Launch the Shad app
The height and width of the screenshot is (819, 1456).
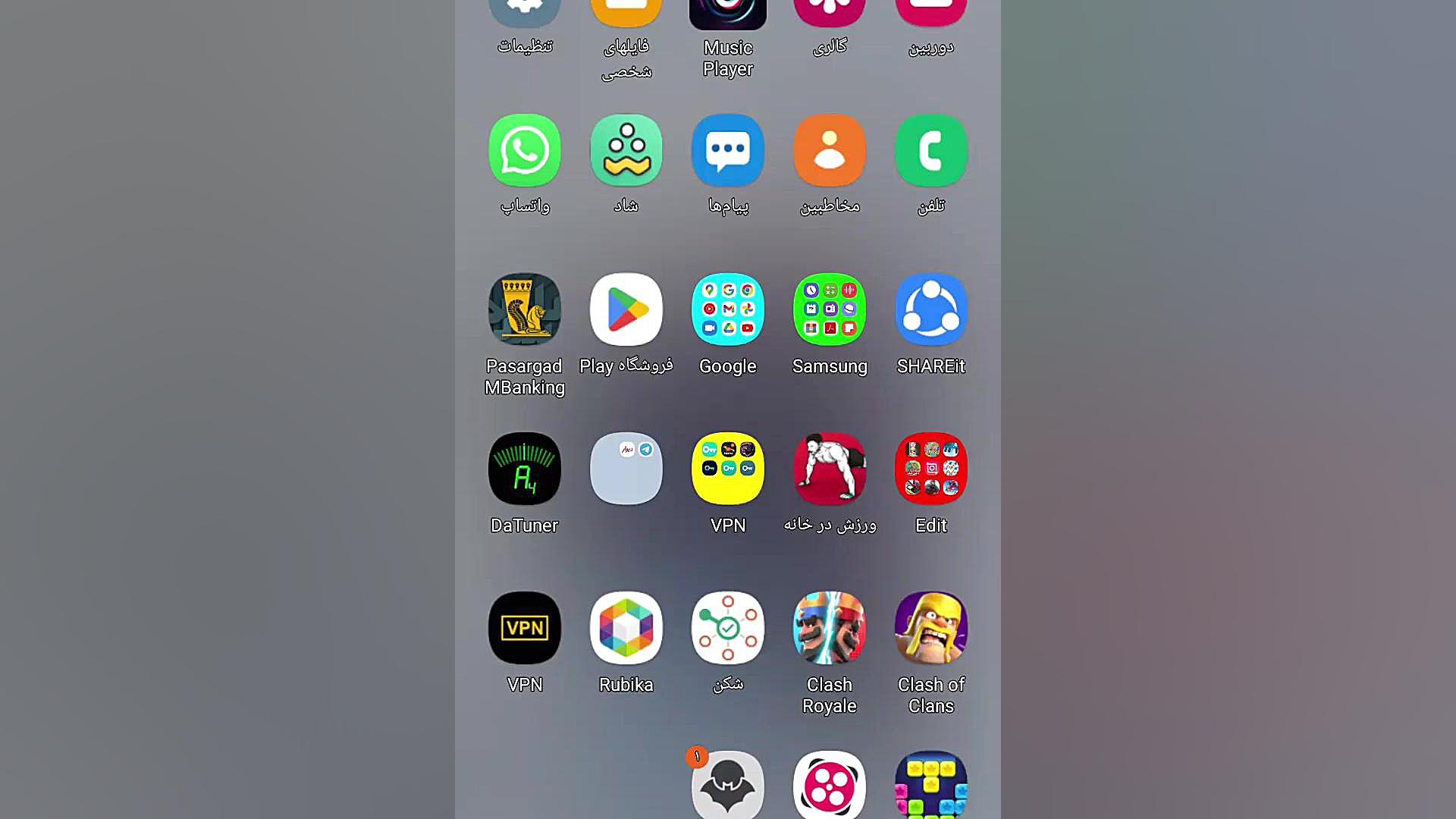coord(626,151)
